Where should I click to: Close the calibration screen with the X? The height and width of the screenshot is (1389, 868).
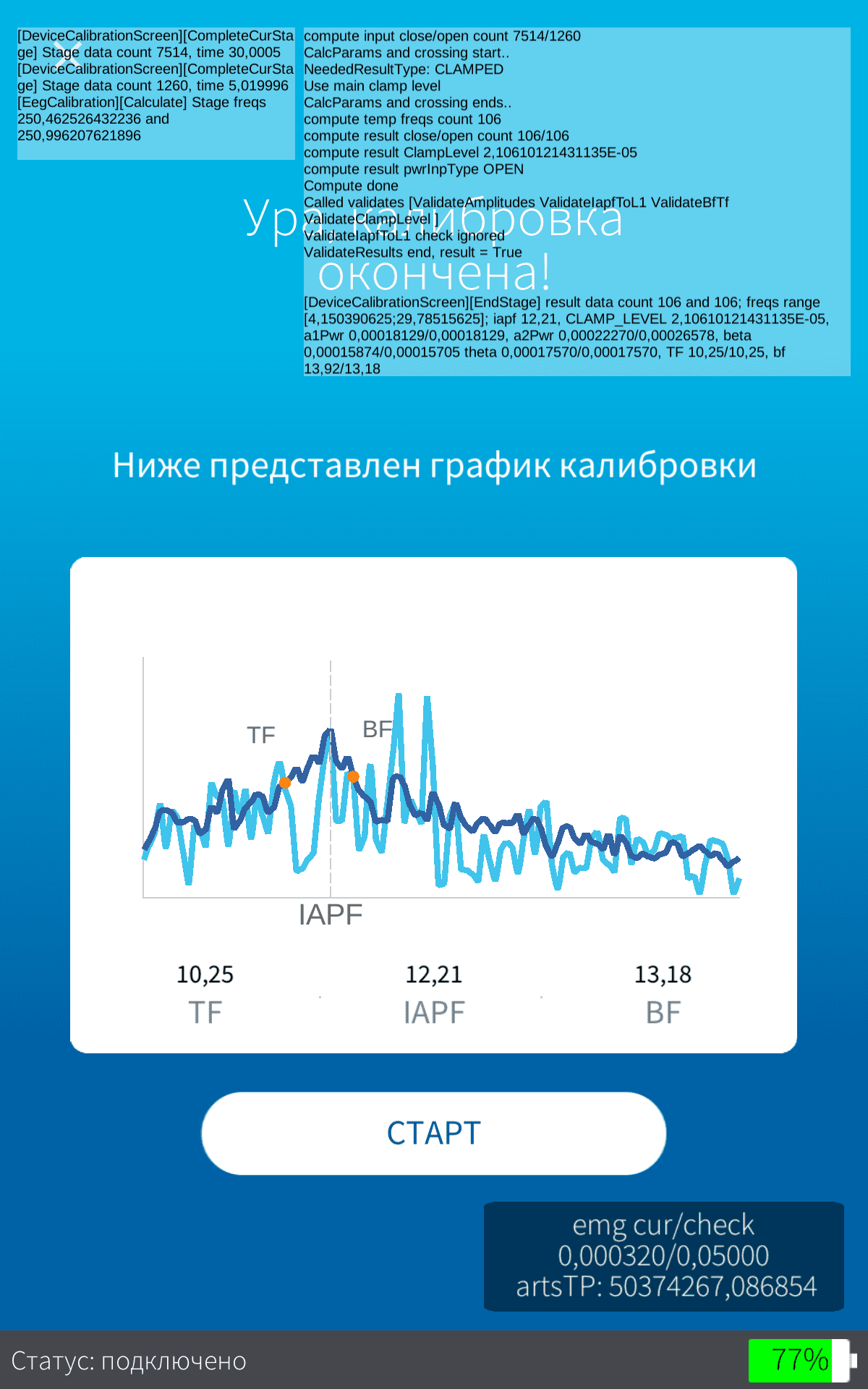coord(68,57)
